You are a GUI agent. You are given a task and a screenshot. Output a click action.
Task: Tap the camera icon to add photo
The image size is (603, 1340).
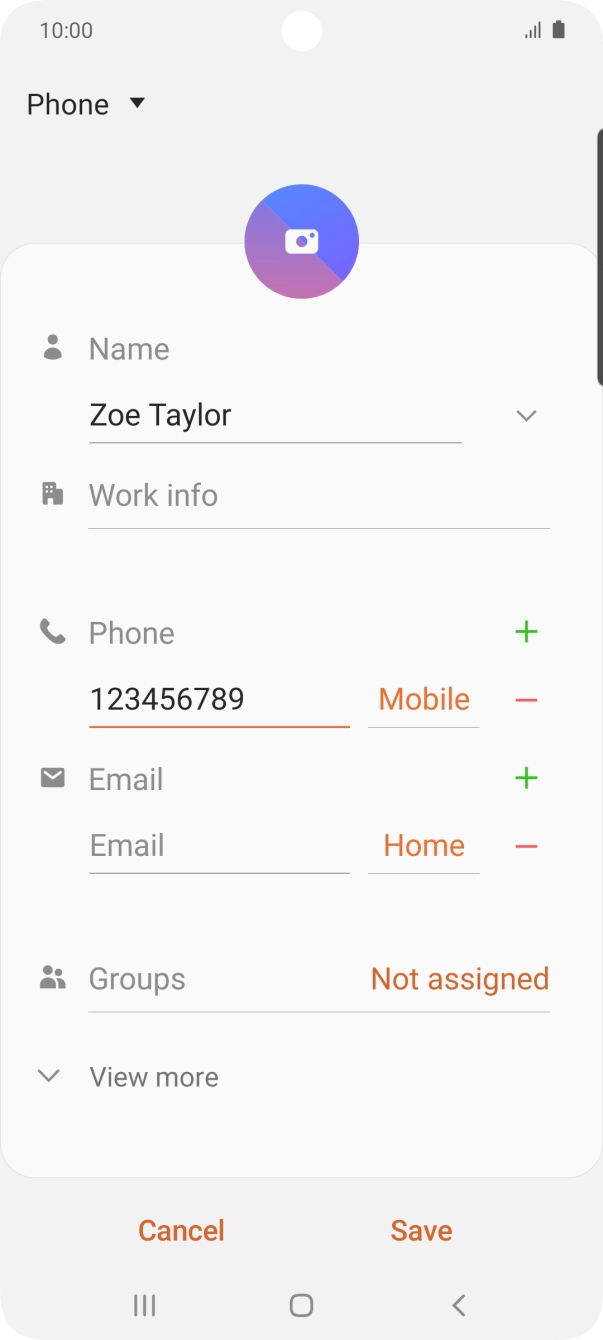[x=301, y=241]
